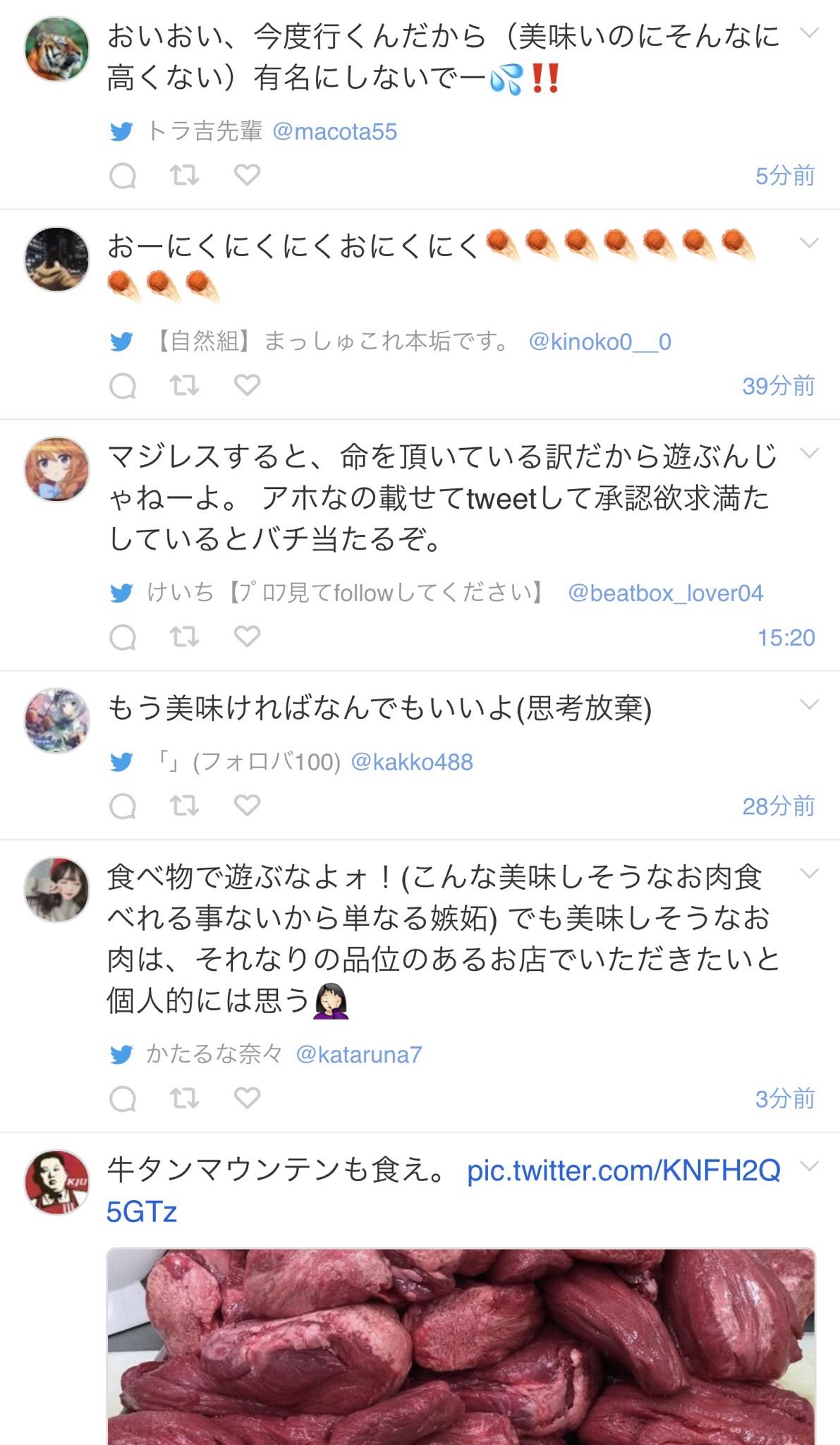
Task: Open the 39分前 timestamp link
Action: [x=779, y=386]
